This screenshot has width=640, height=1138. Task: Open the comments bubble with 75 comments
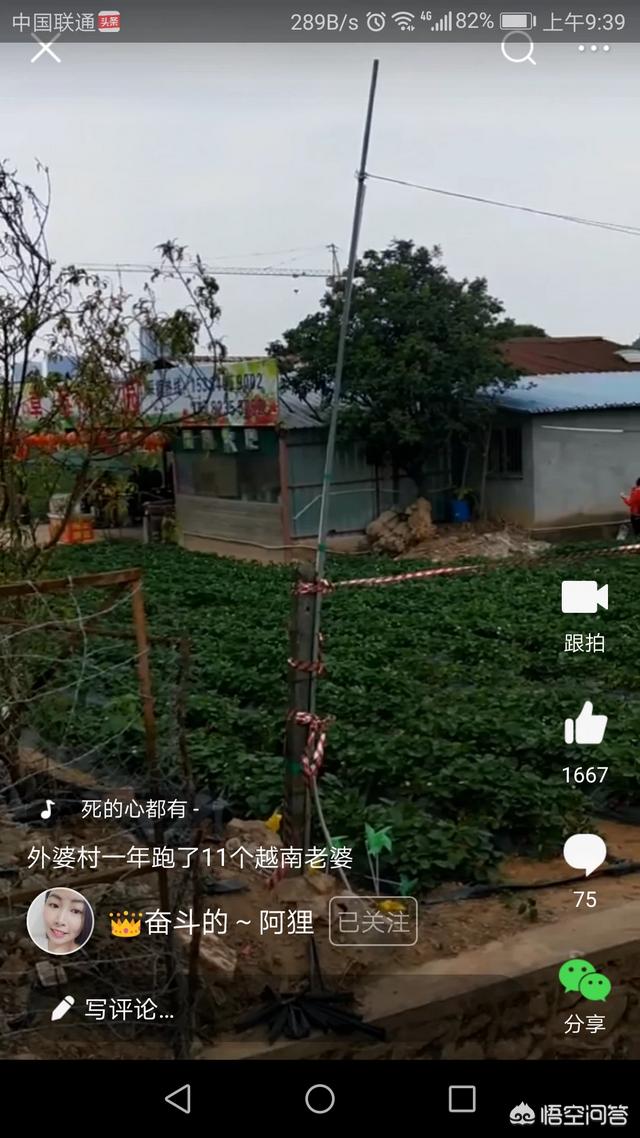pyautogui.click(x=585, y=855)
